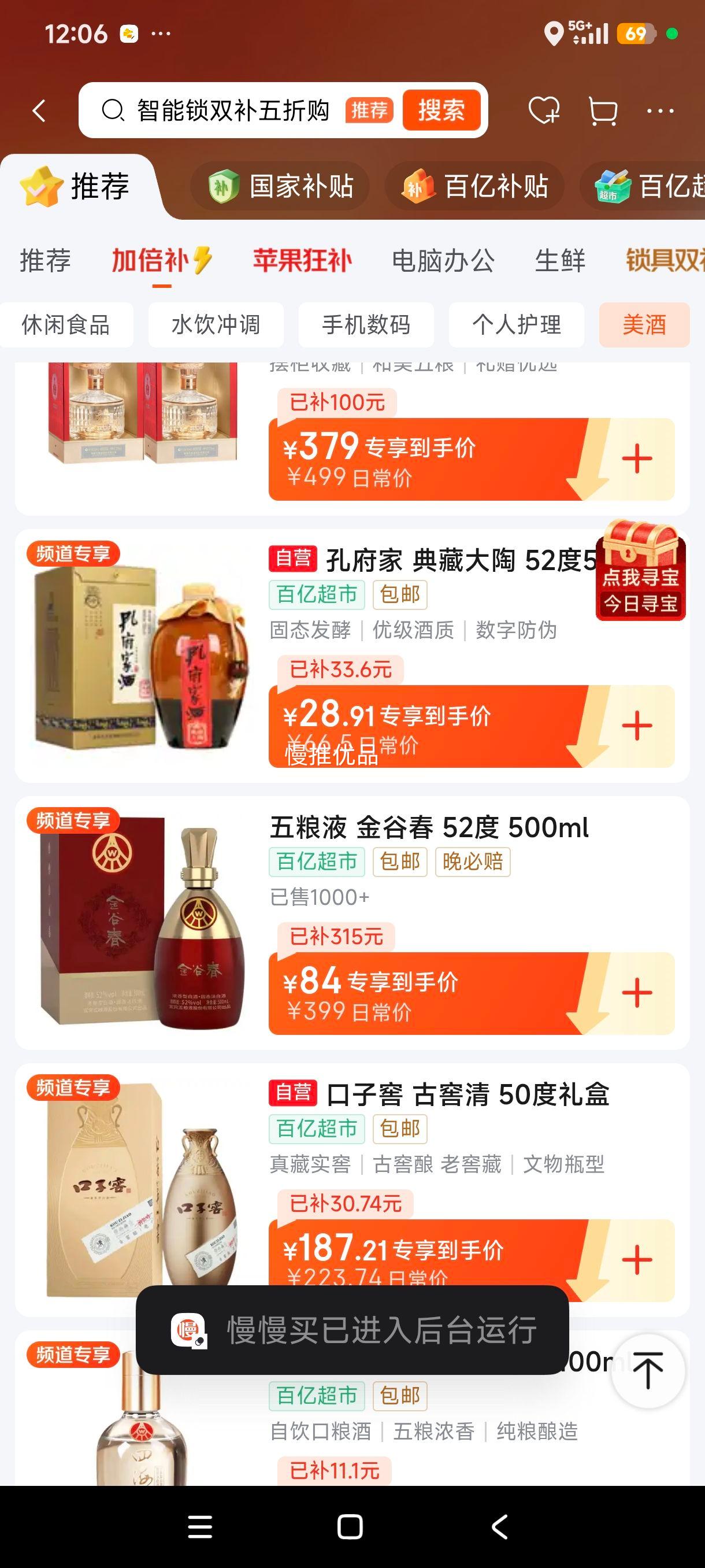705x1568 pixels.
Task: Tap the 搜索 search button
Action: (x=441, y=110)
